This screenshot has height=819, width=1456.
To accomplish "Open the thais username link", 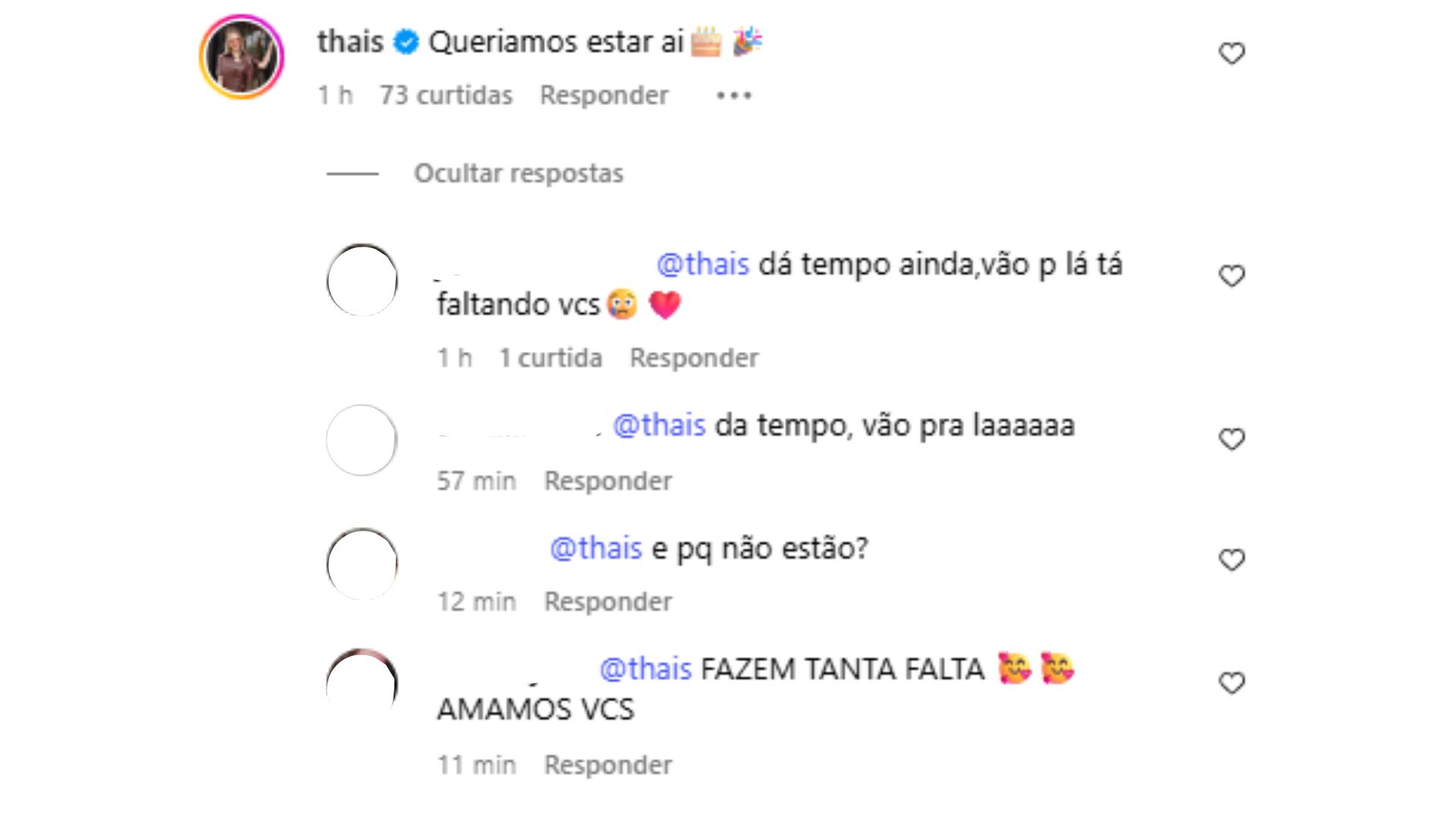I will (350, 42).
